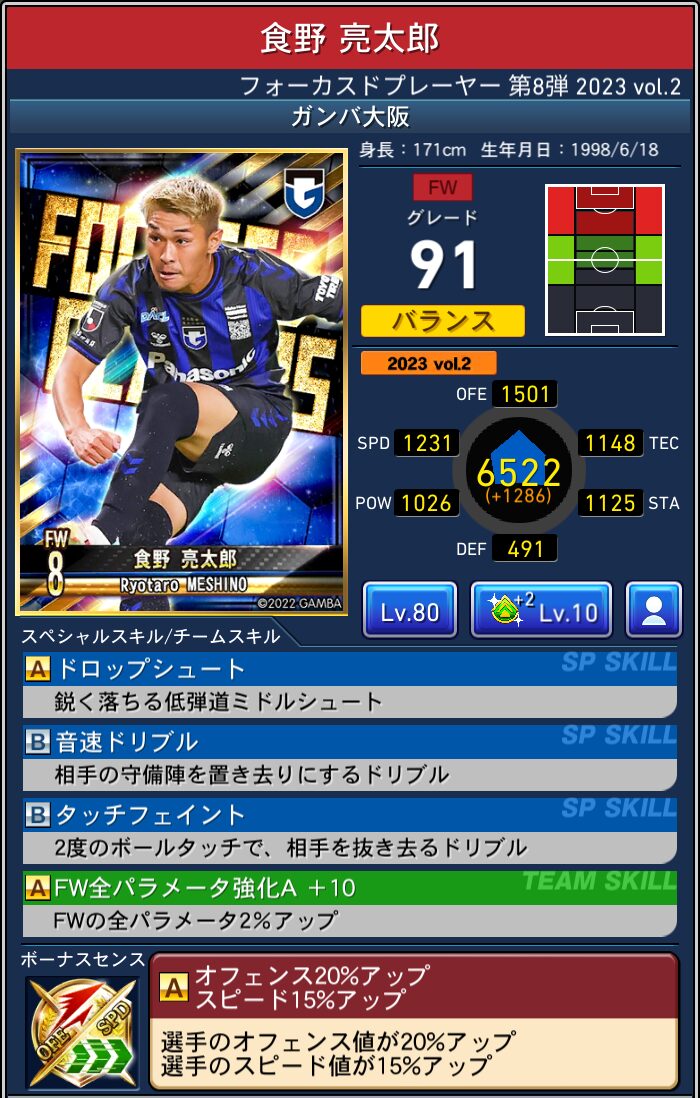Open the 音速ドリブル skill row

pos(349,757)
